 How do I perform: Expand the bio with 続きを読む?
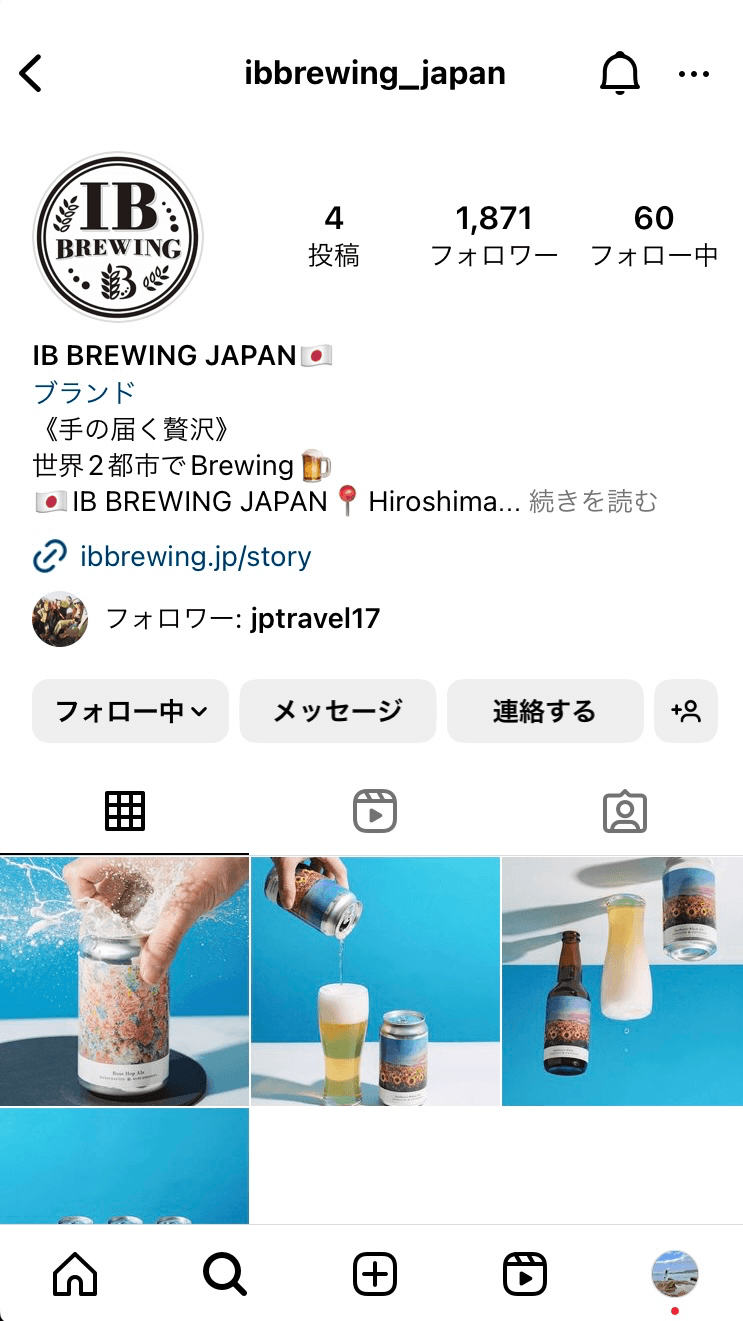pos(593,501)
